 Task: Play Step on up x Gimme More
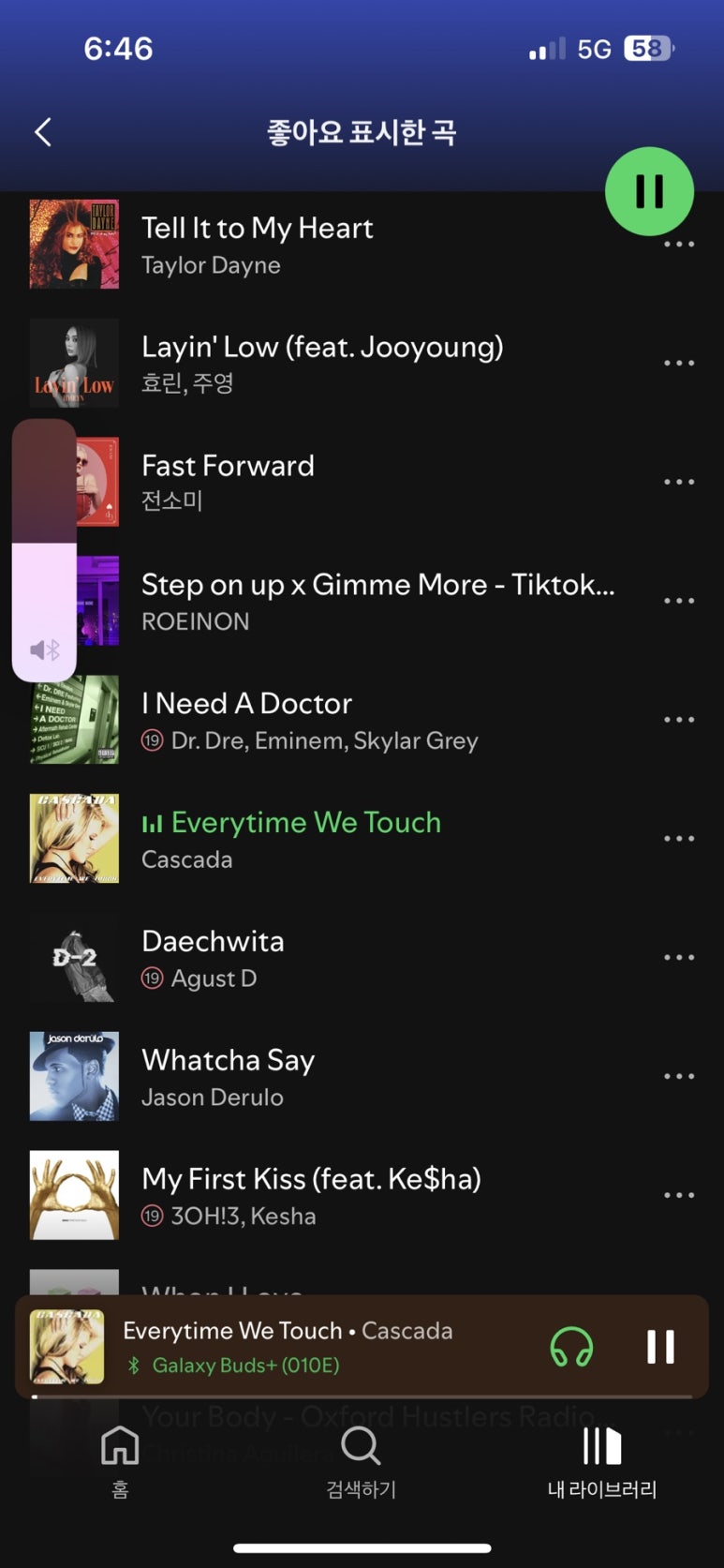click(x=375, y=601)
